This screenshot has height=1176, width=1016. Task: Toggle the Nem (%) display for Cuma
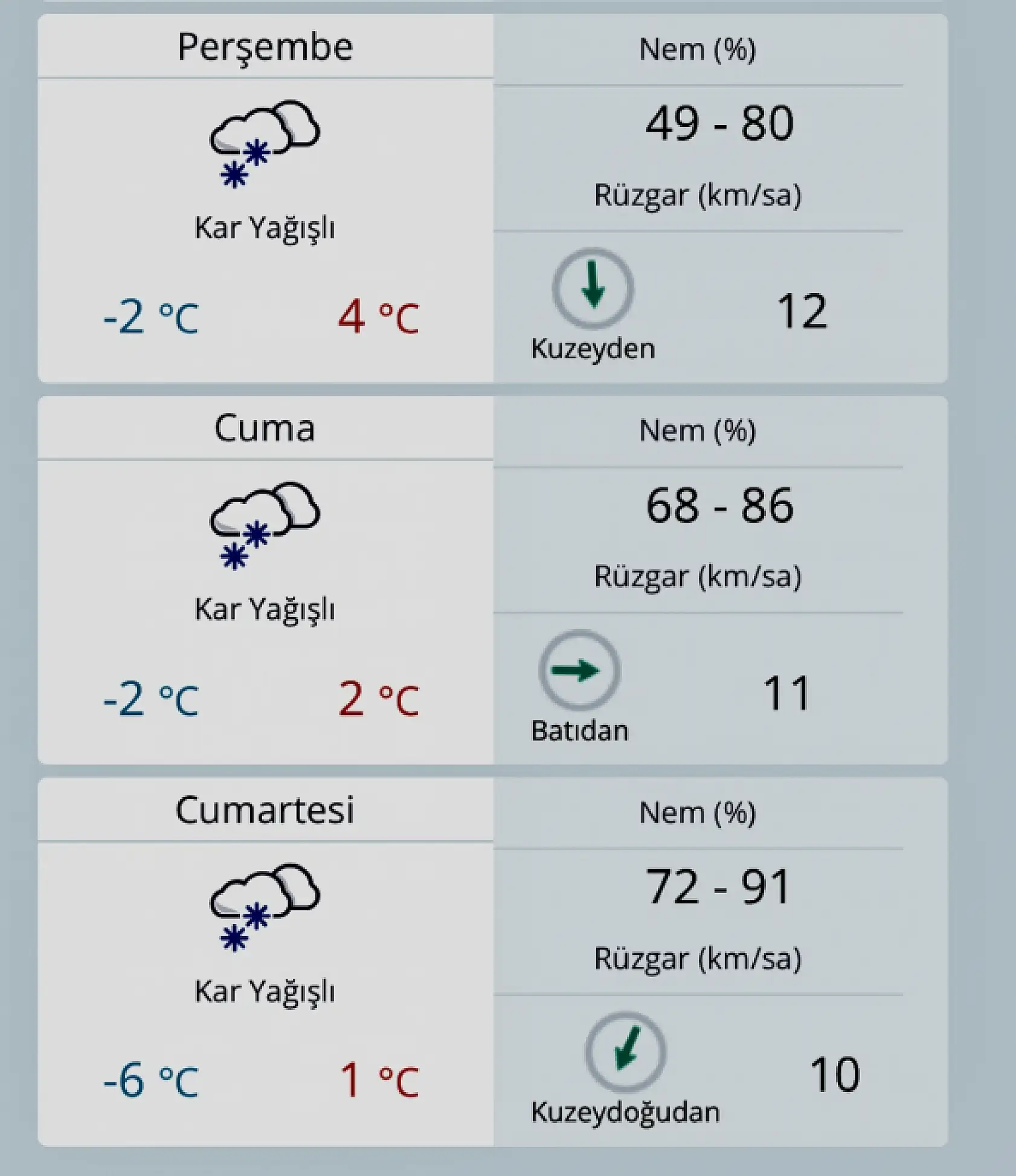[x=698, y=429]
